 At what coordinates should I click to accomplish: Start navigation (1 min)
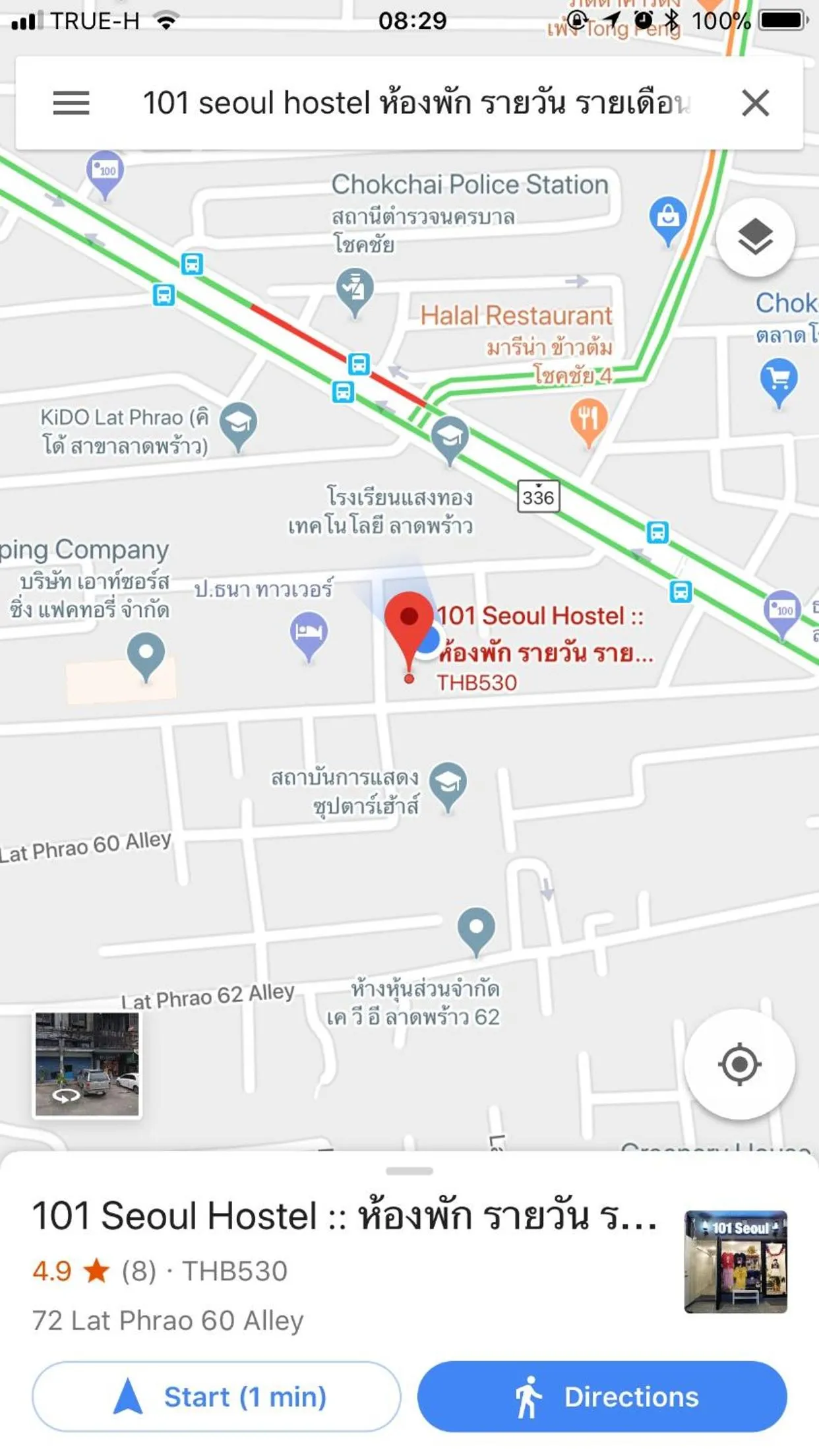coord(216,1397)
